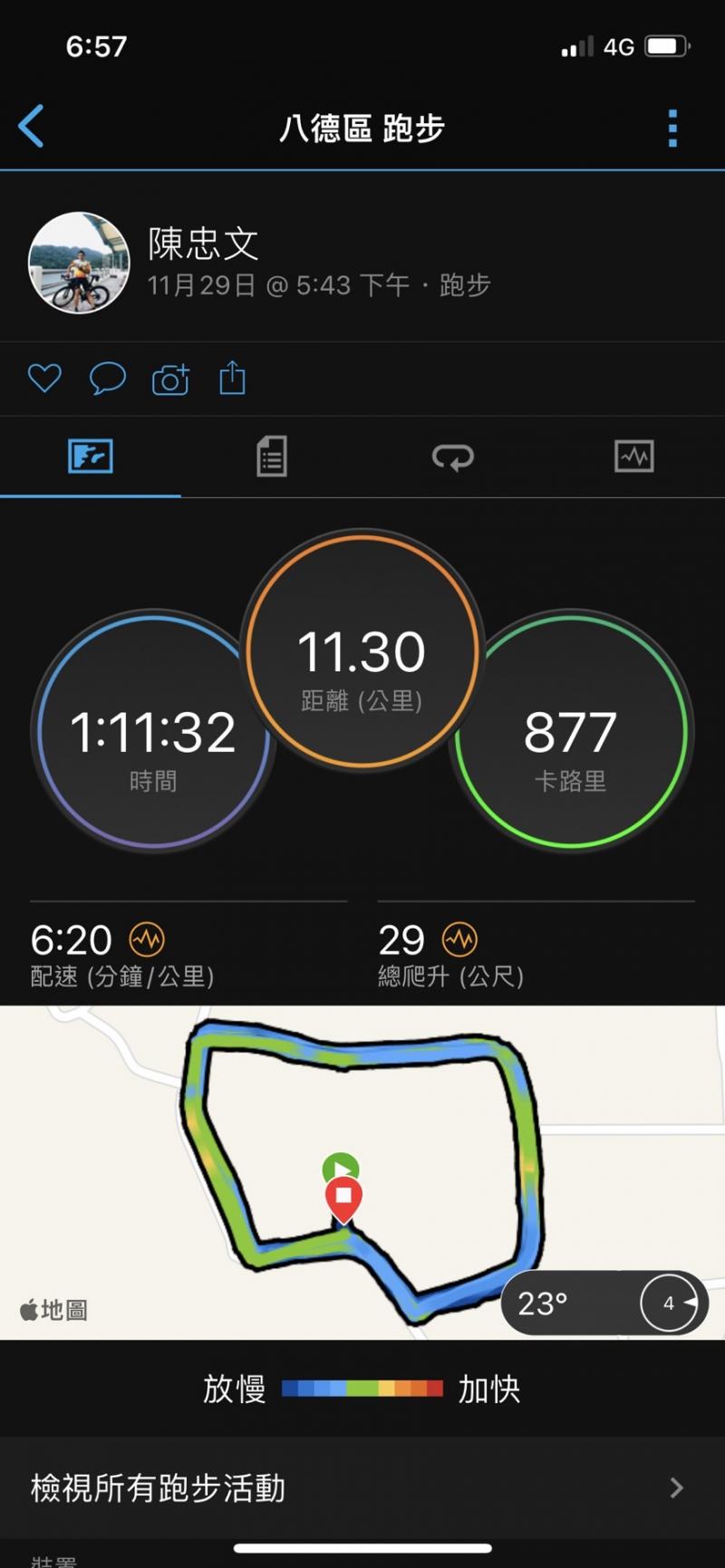Open elevation chart icon beside 29
This screenshot has height=1568, width=725.
459,939
